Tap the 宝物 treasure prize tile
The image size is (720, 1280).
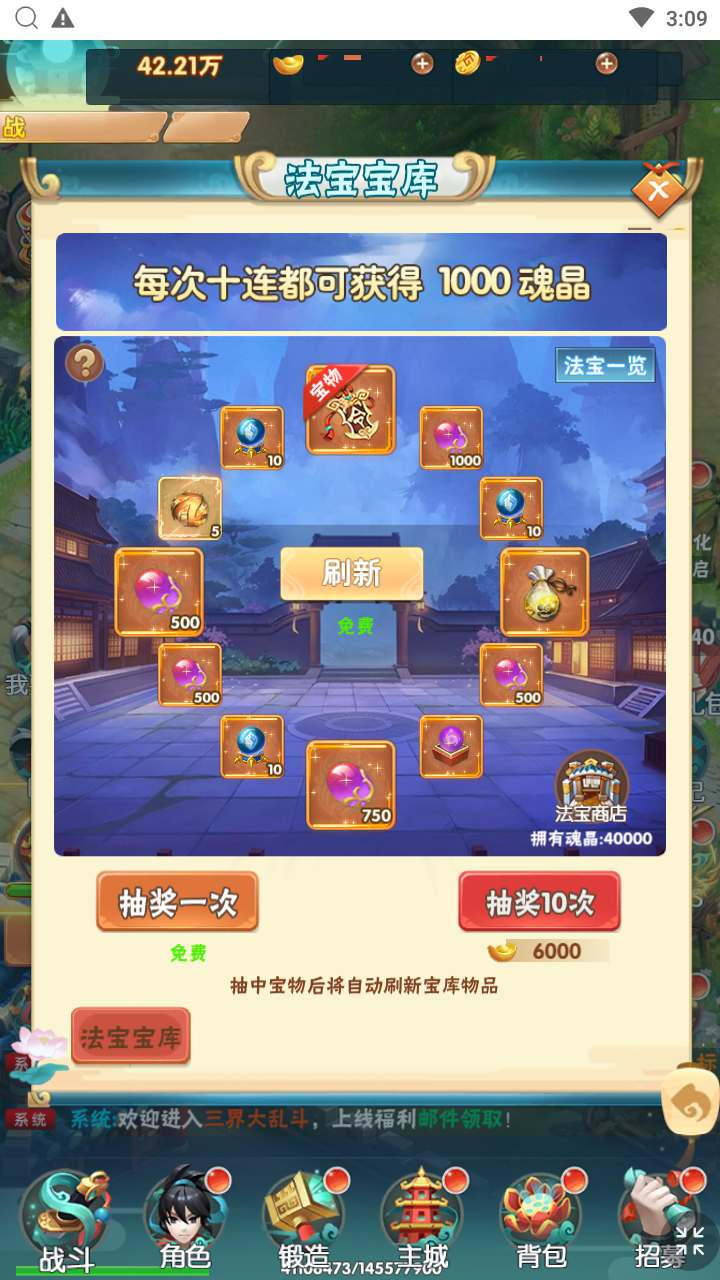pyautogui.click(x=350, y=410)
